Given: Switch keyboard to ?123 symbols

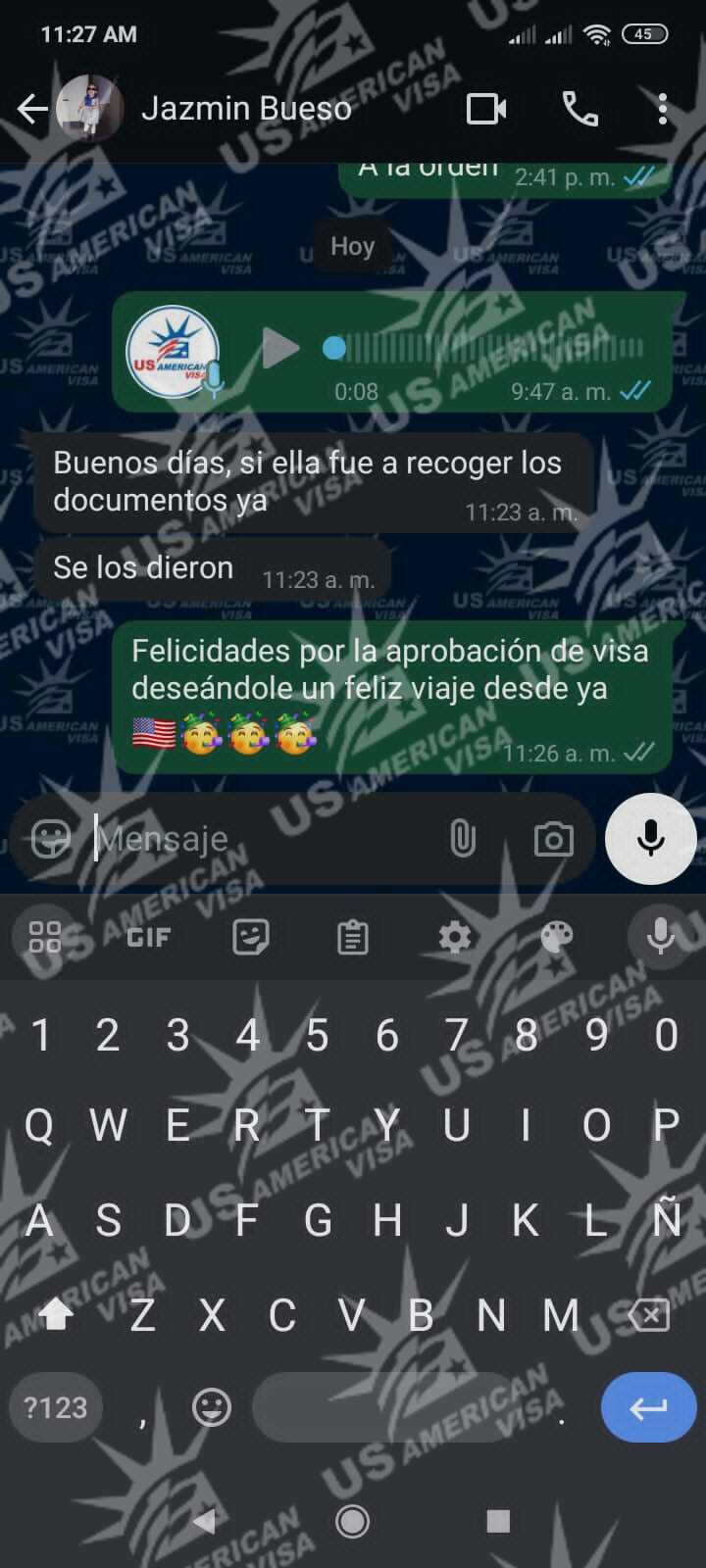Looking at the screenshot, I should (x=55, y=1408).
